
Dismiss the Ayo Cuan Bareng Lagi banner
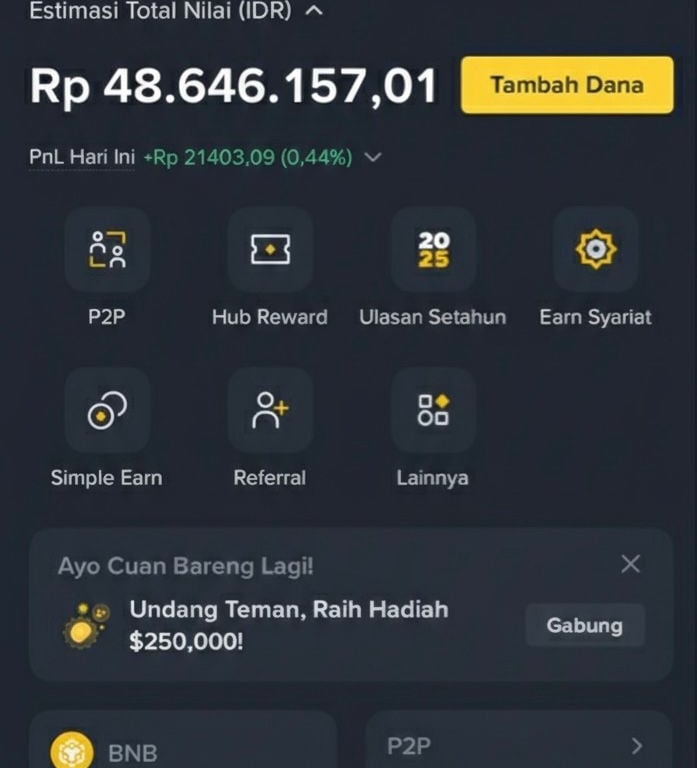(x=630, y=564)
